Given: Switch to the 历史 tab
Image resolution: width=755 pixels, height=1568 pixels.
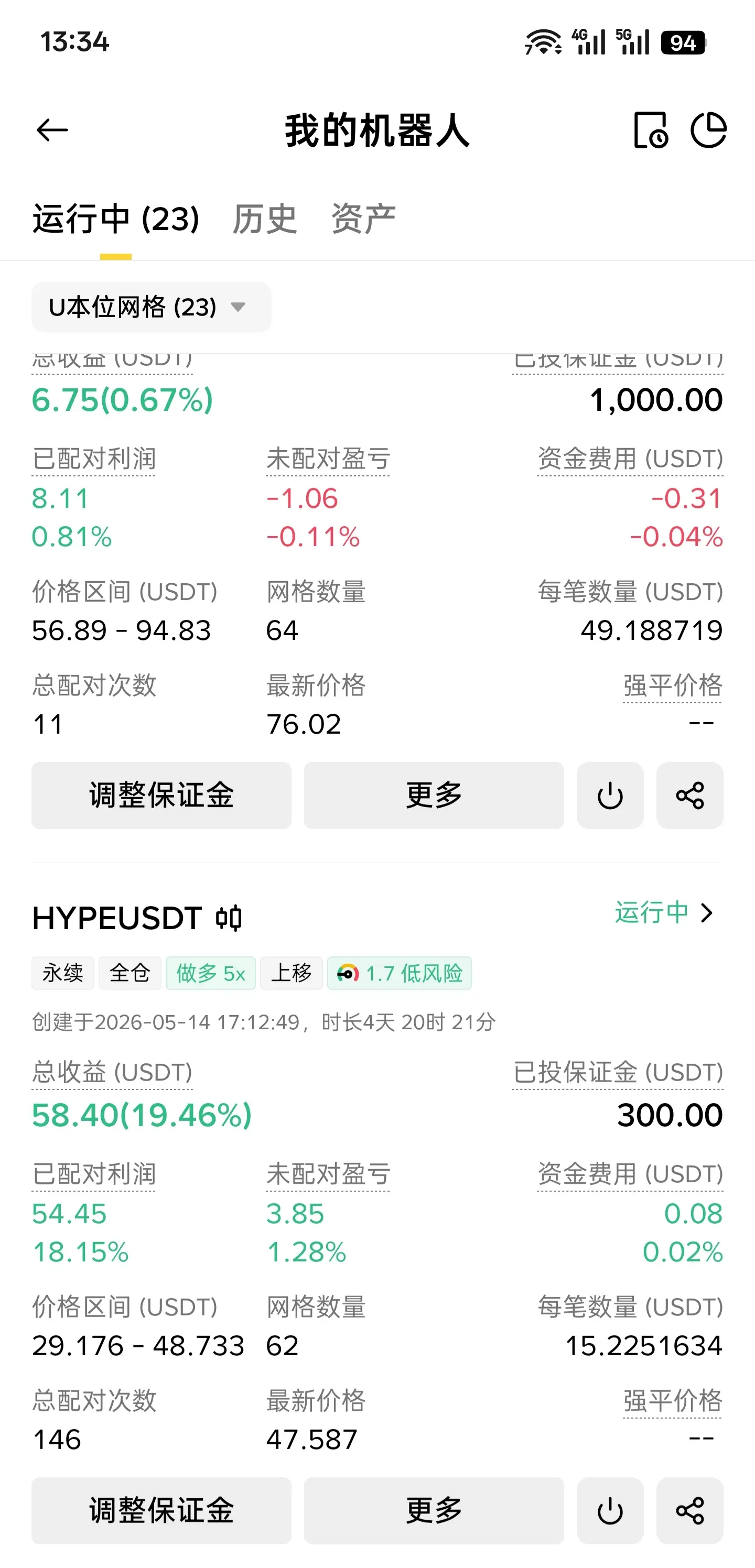Looking at the screenshot, I should tap(265, 219).
